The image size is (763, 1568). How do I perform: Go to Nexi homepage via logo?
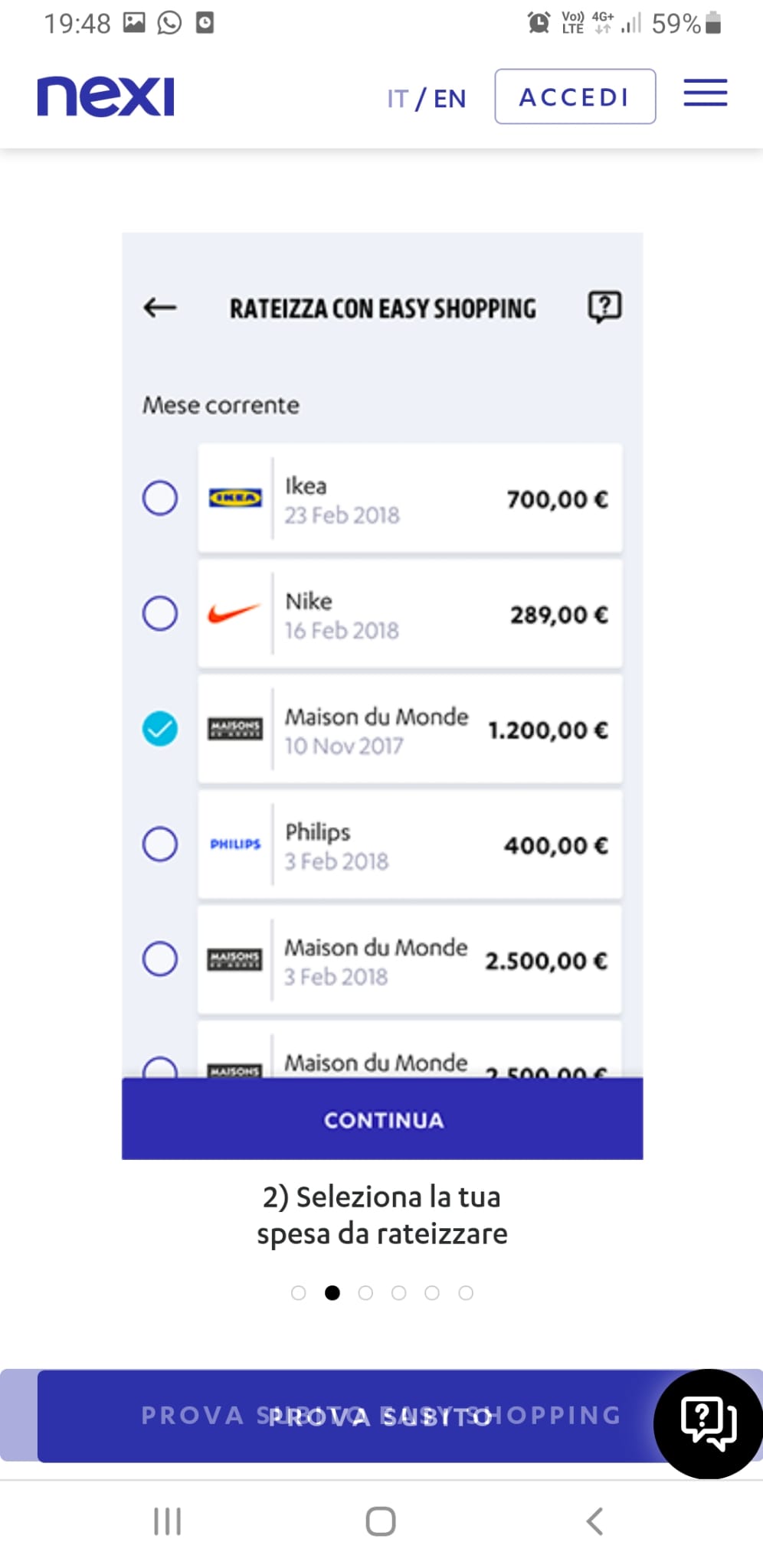point(106,96)
